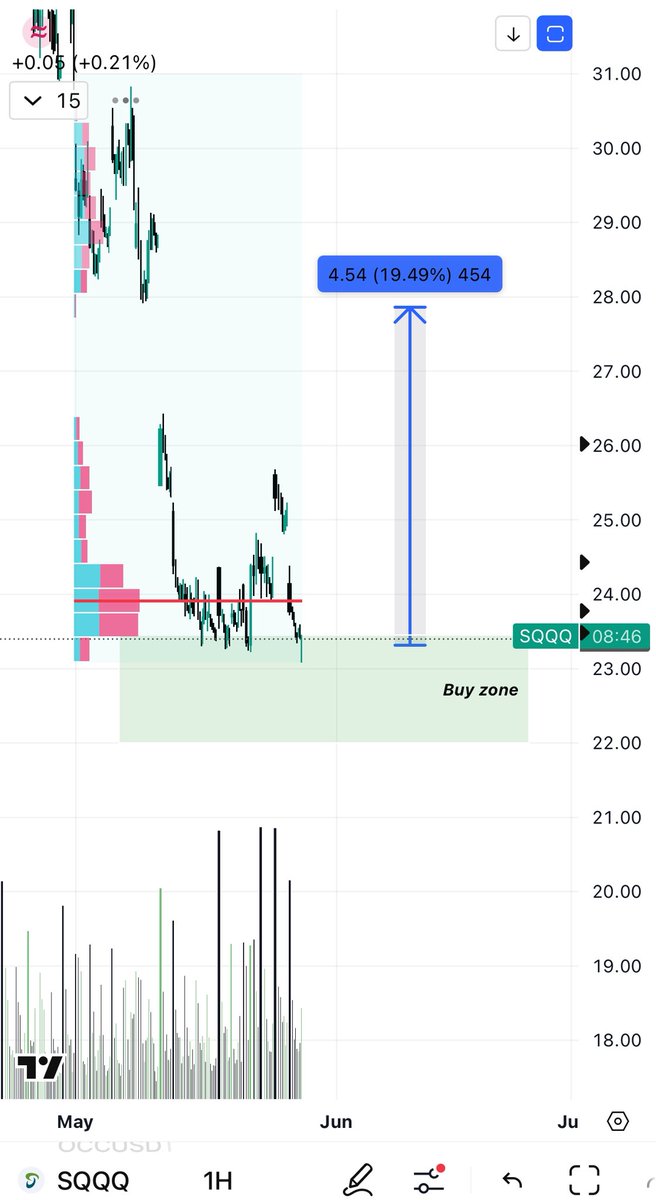This screenshot has width=656, height=1200.
Task: Open chart indicators and settings
Action: click(430, 1180)
